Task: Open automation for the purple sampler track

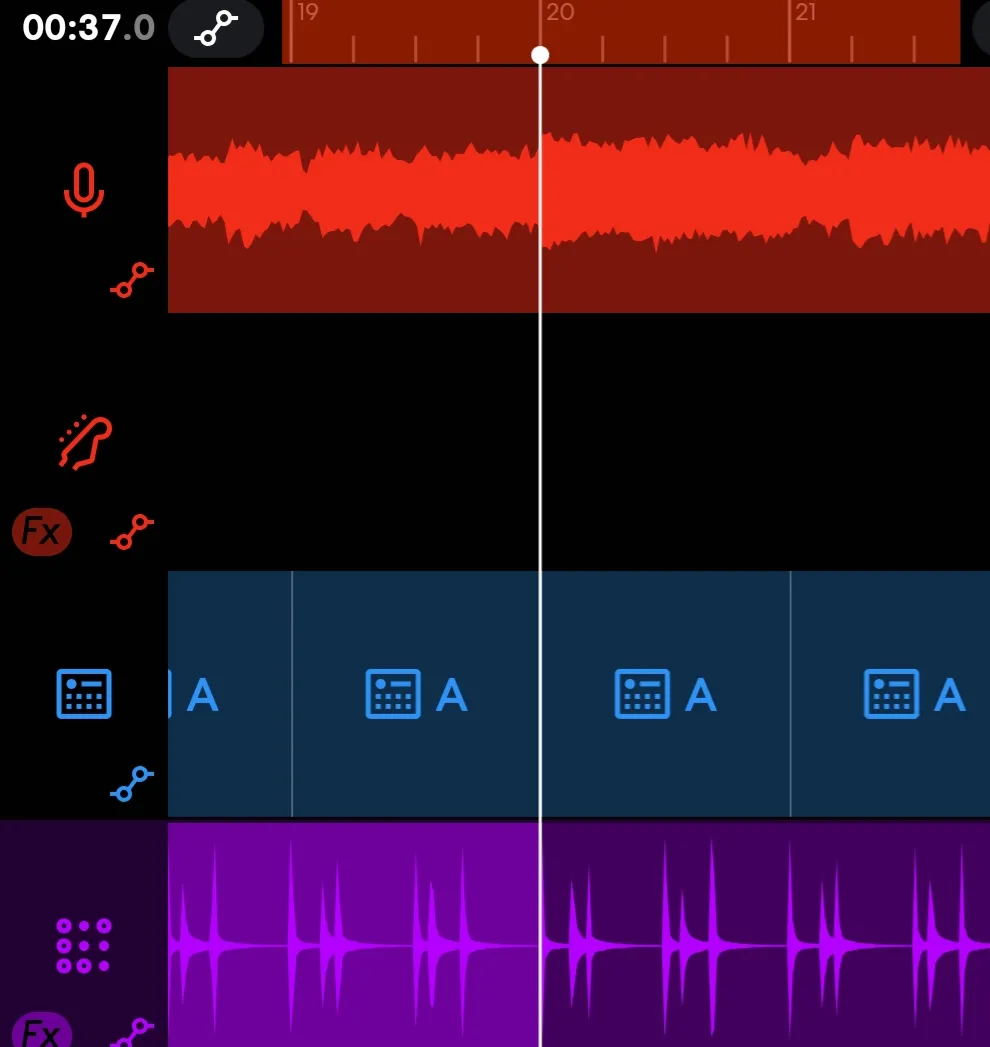Action: (x=132, y=1032)
